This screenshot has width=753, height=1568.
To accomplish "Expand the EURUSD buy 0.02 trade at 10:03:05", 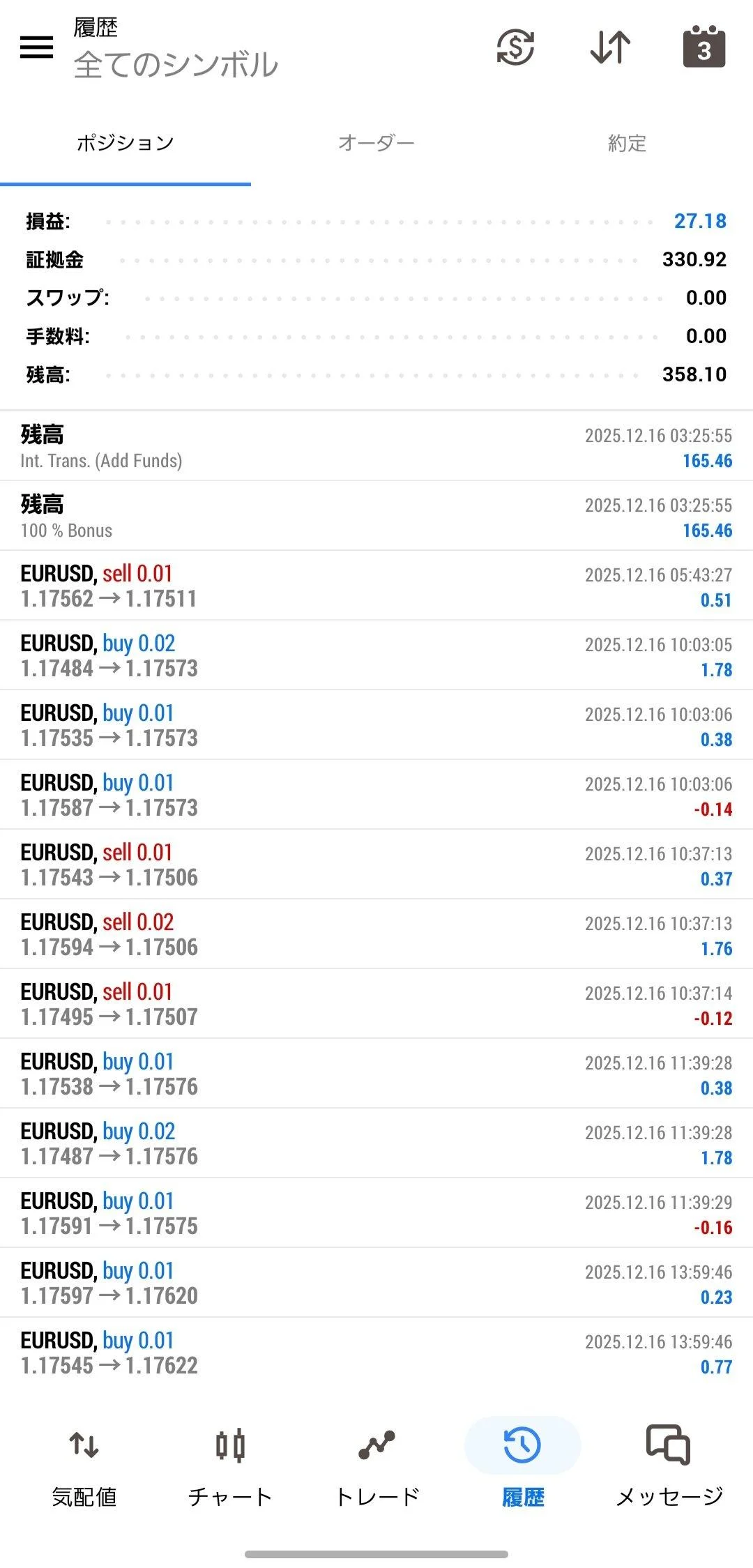I will (x=376, y=655).
